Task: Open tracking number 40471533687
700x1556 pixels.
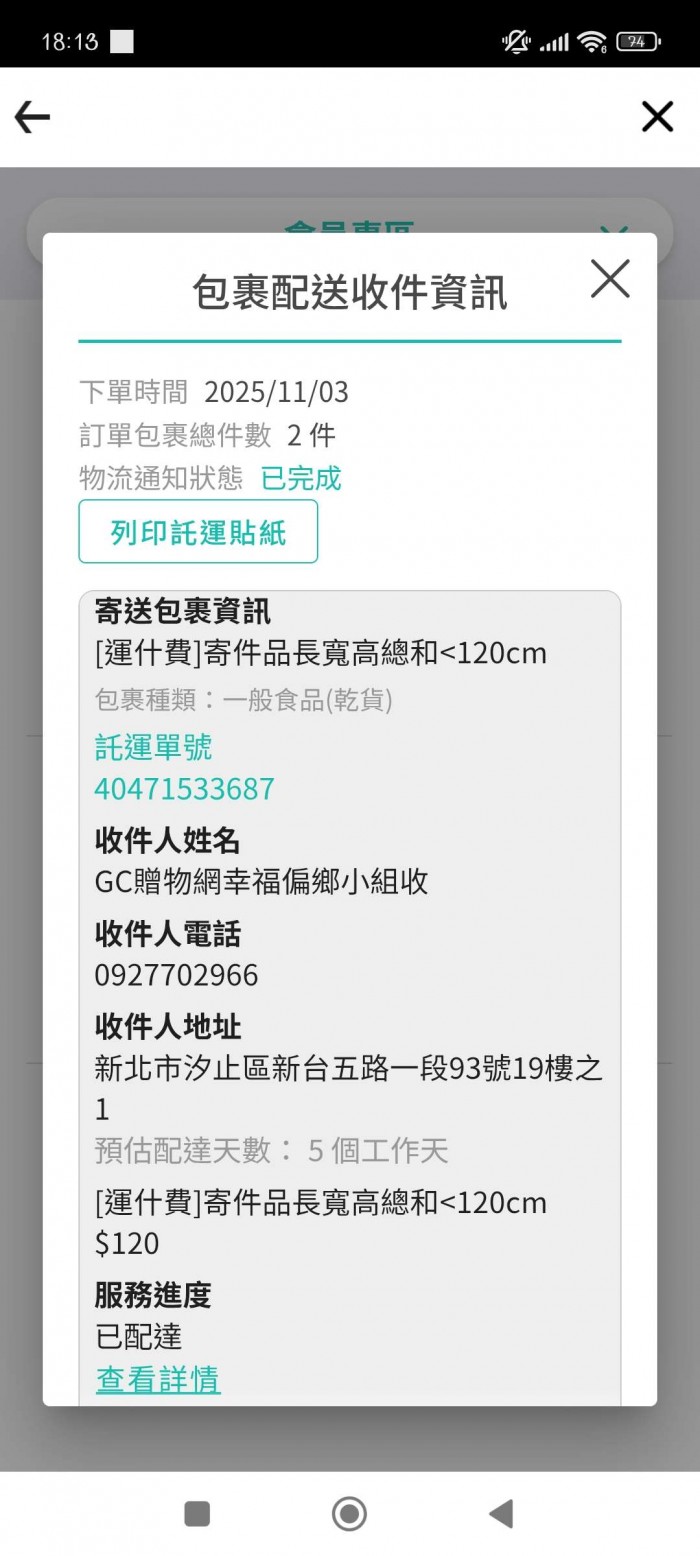Action: click(x=184, y=789)
